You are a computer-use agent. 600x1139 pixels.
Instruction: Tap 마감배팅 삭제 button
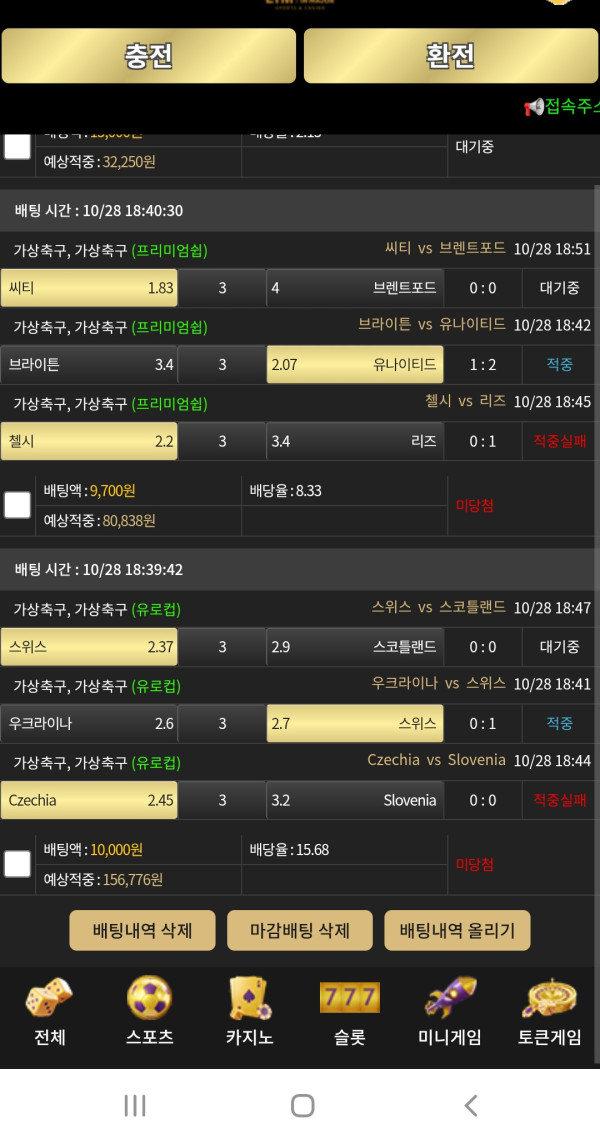[x=300, y=931]
